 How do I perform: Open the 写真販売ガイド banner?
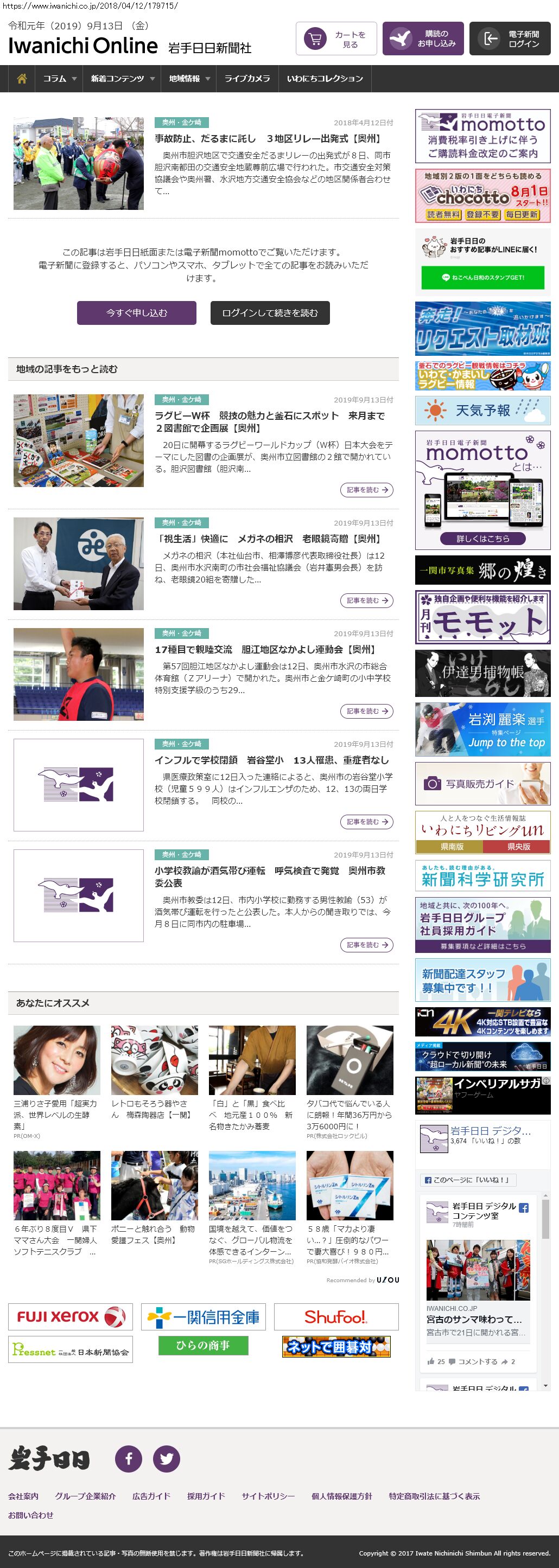point(483,783)
